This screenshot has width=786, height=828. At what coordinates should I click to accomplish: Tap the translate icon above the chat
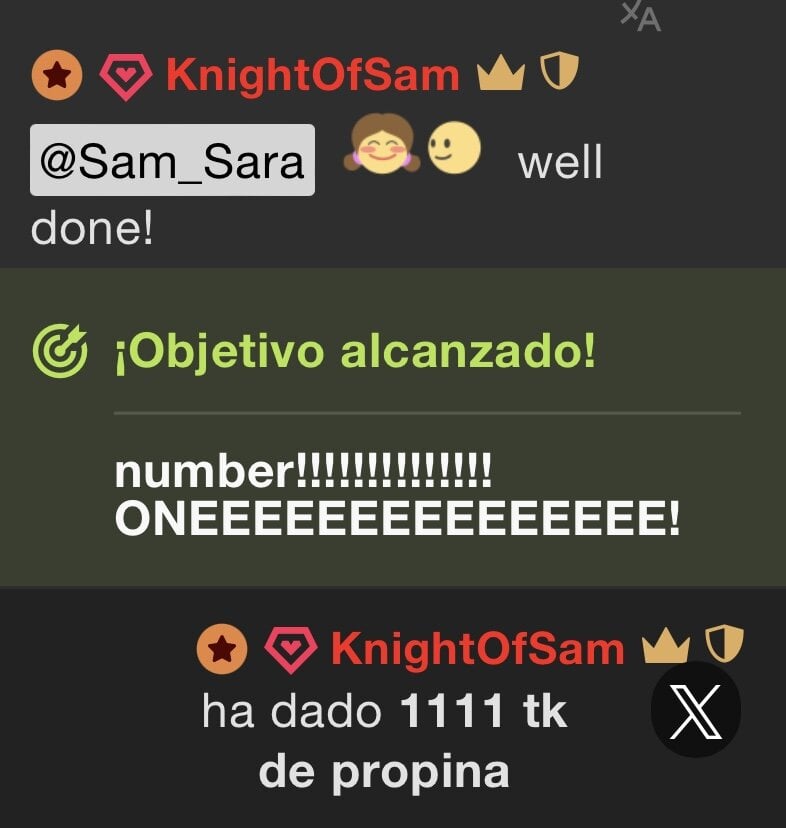coord(641,15)
